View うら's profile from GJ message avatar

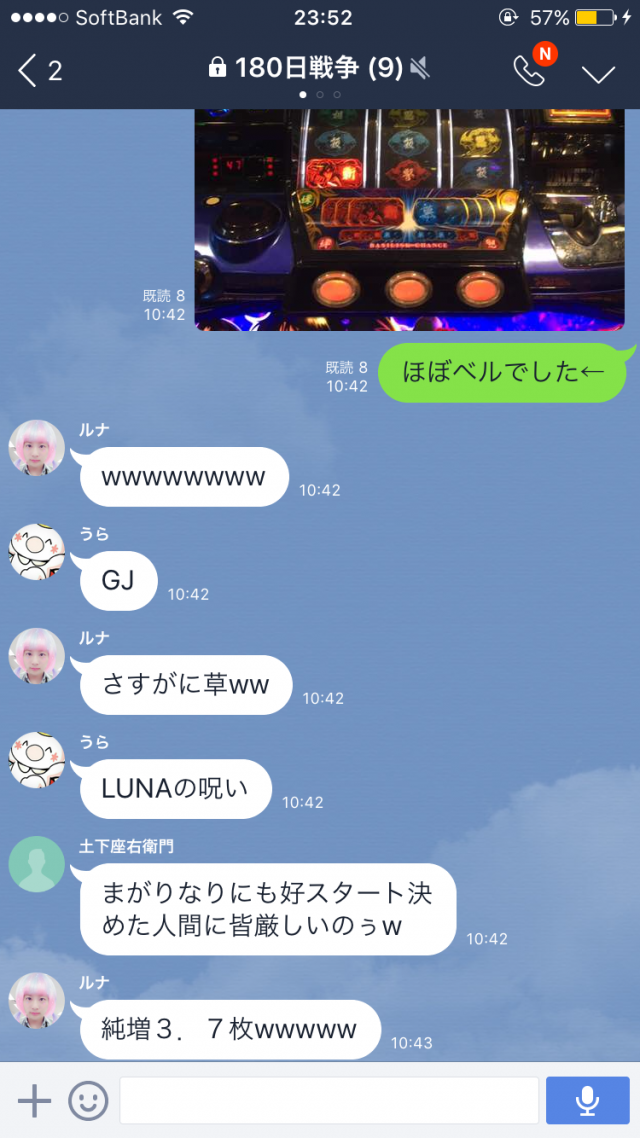tap(36, 552)
